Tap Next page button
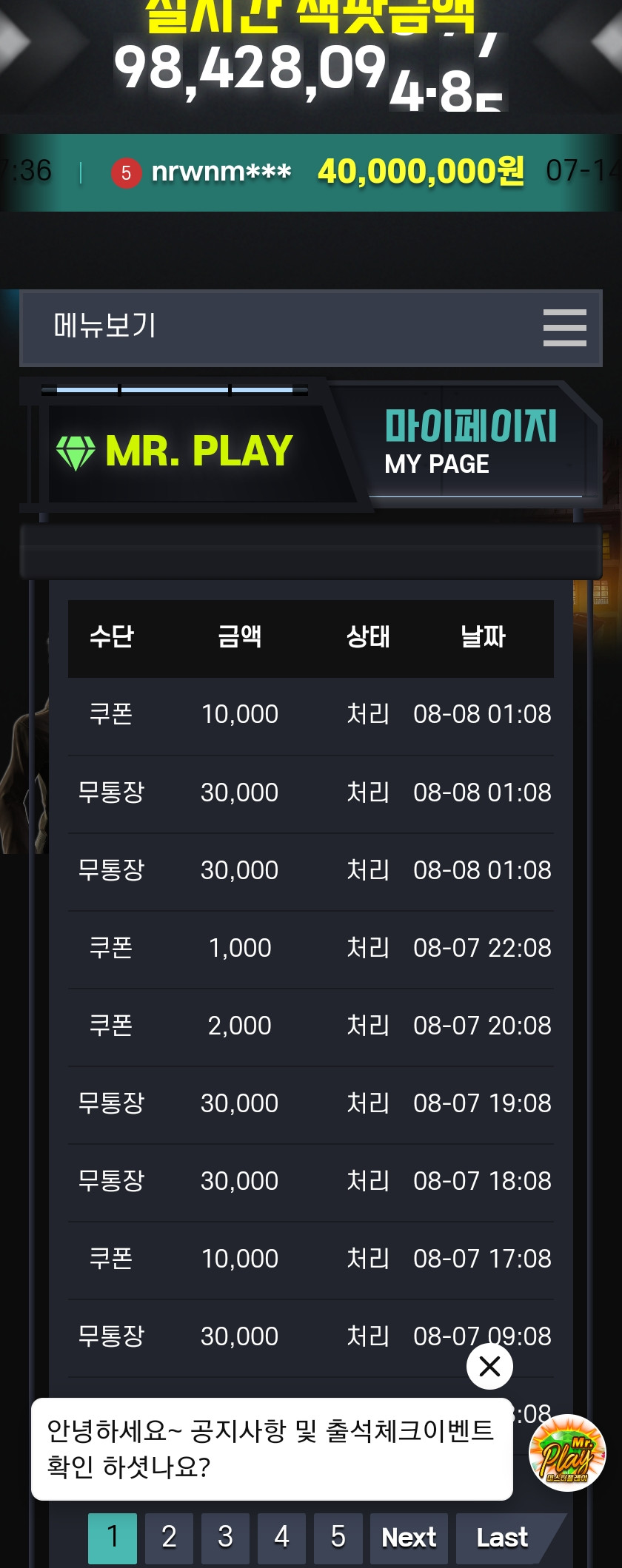The image size is (622, 1568). pyautogui.click(x=409, y=1538)
